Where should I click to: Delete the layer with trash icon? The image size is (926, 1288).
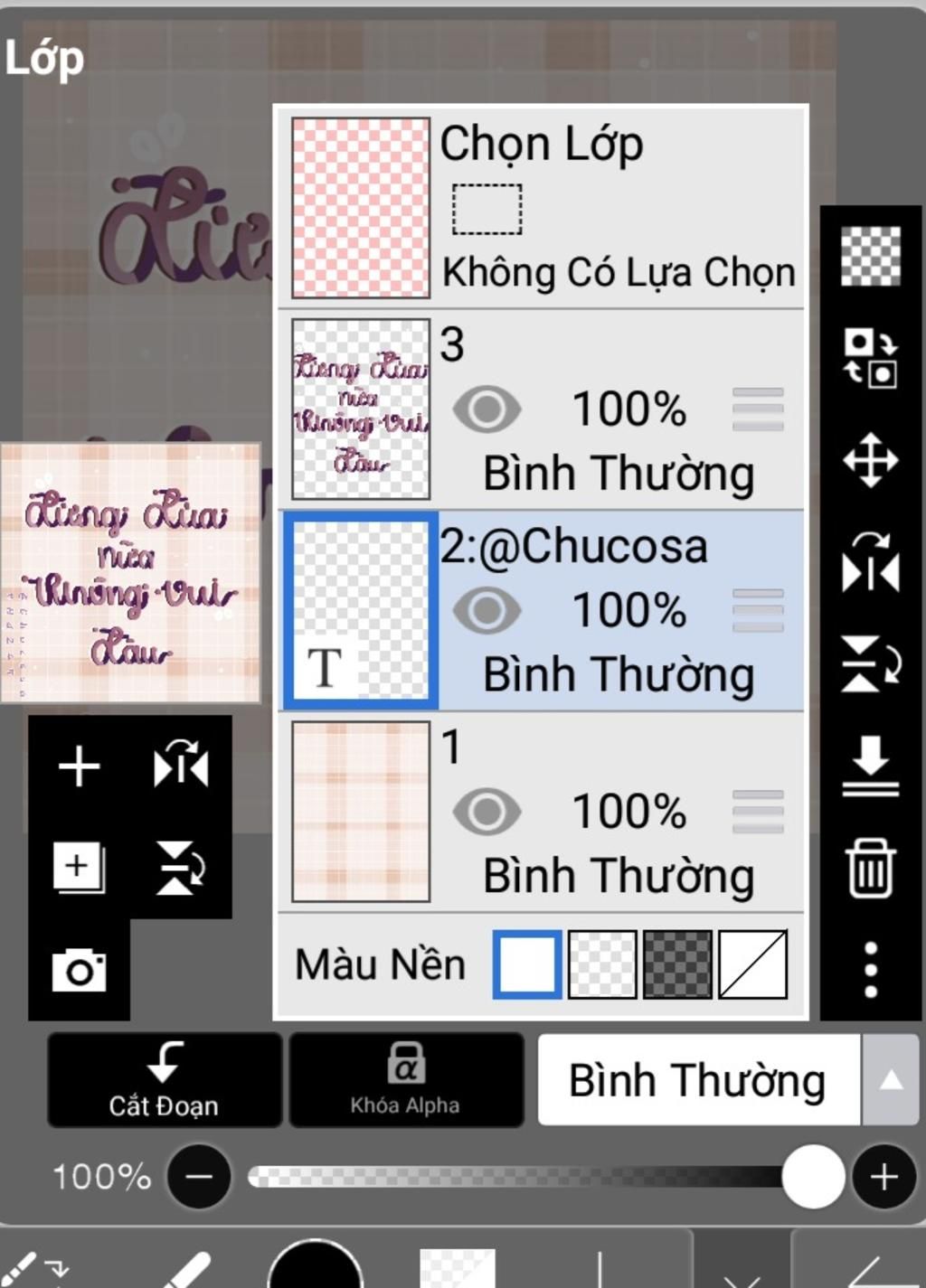870,869
